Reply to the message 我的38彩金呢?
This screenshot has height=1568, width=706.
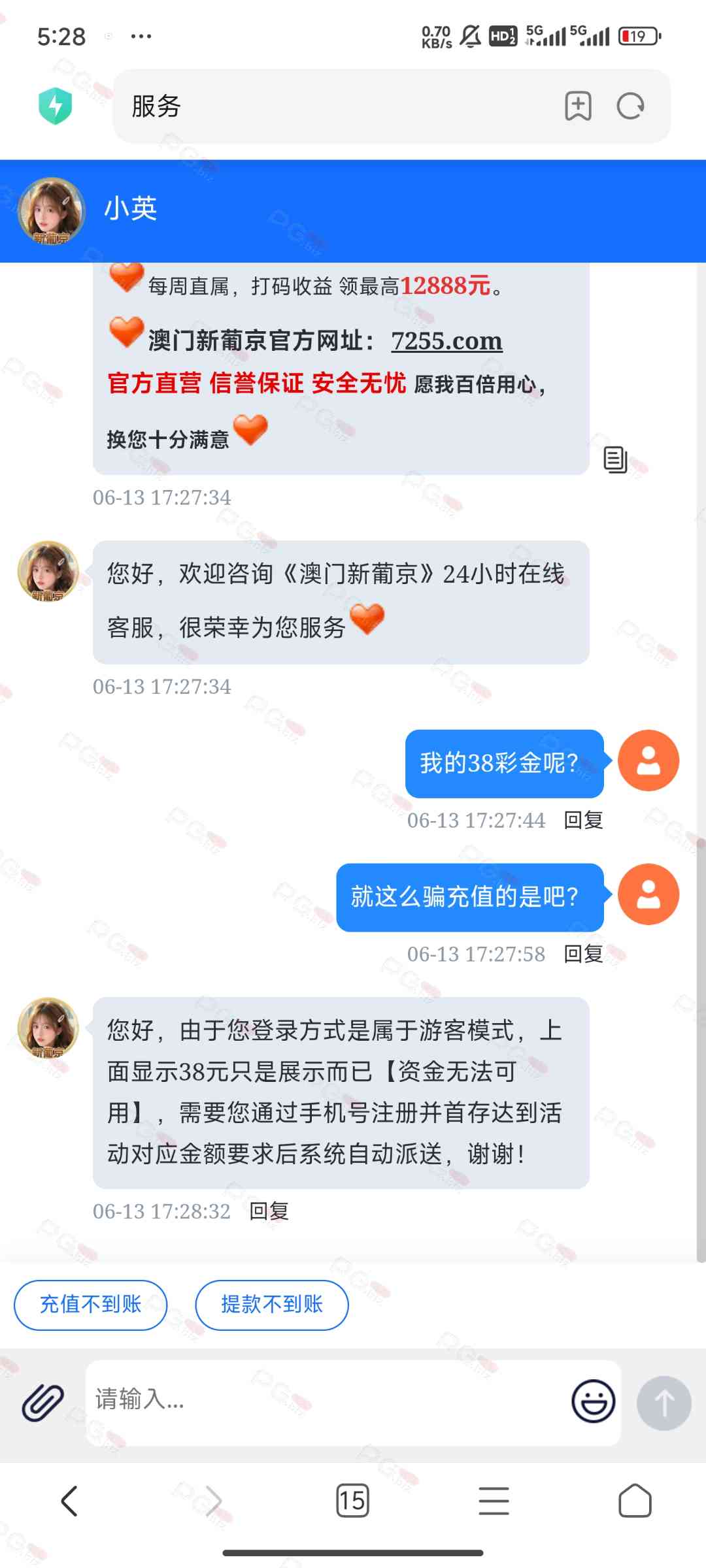(x=583, y=820)
